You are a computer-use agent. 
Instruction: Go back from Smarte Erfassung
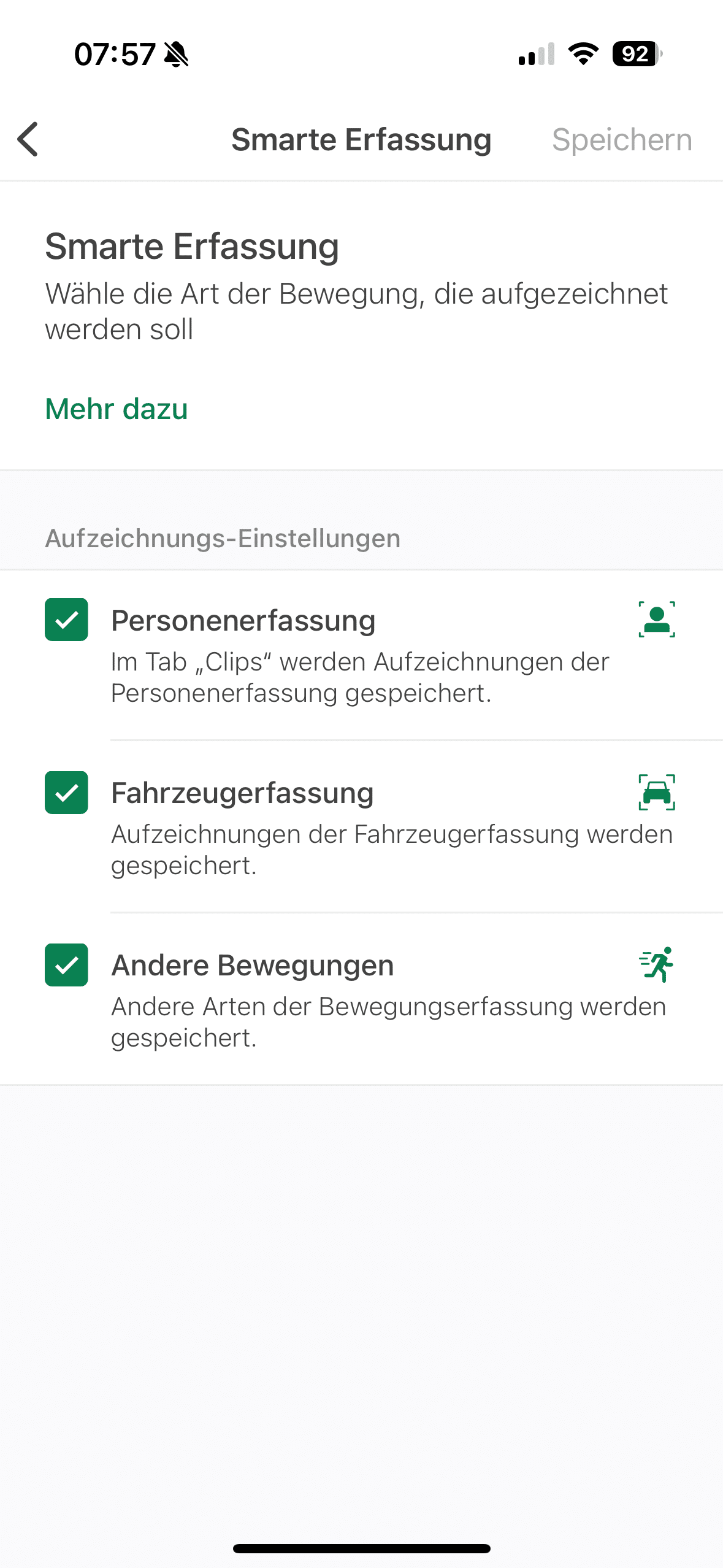28,139
